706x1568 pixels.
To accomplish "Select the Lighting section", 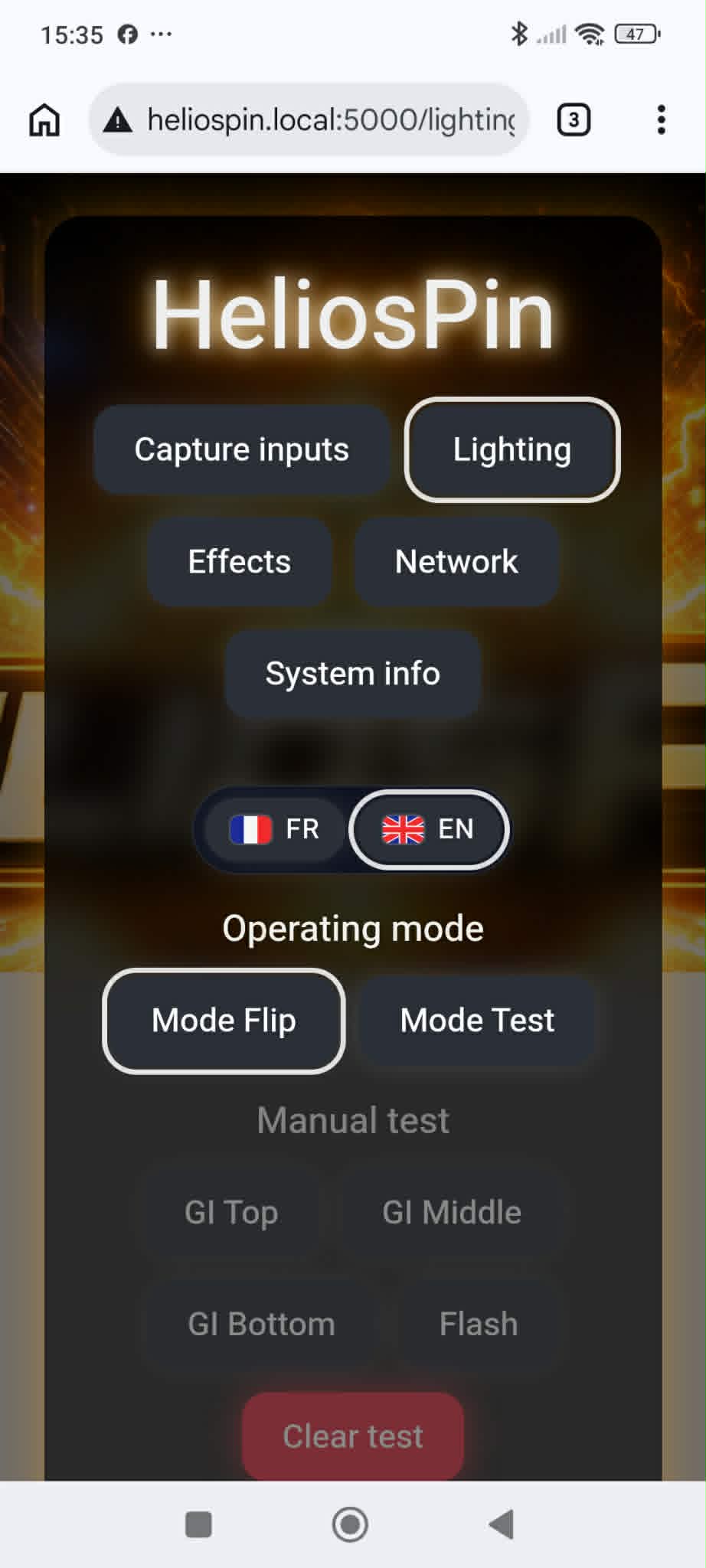I will pos(512,449).
